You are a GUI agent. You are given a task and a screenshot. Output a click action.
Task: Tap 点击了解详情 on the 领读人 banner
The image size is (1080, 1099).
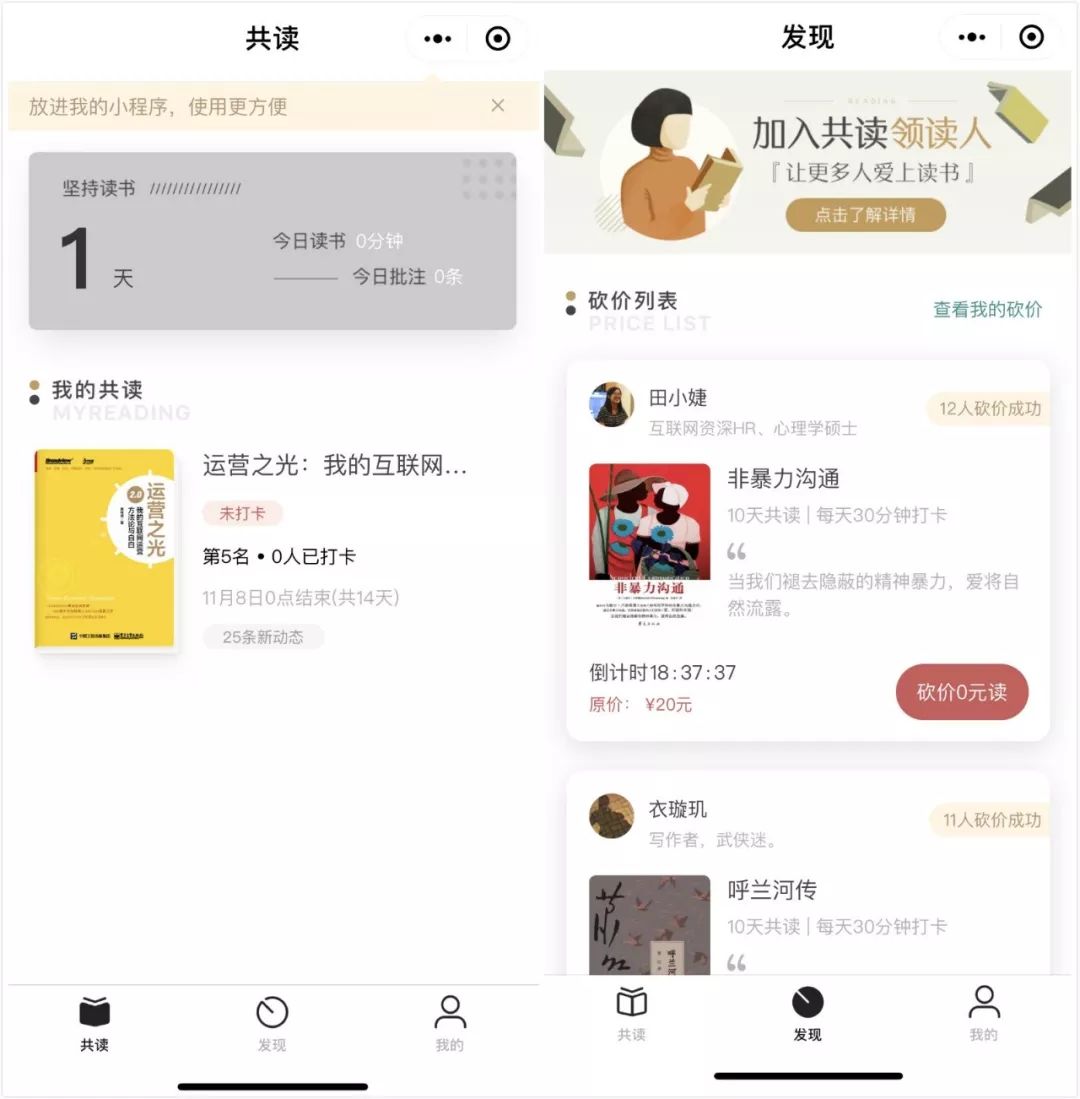(x=865, y=215)
